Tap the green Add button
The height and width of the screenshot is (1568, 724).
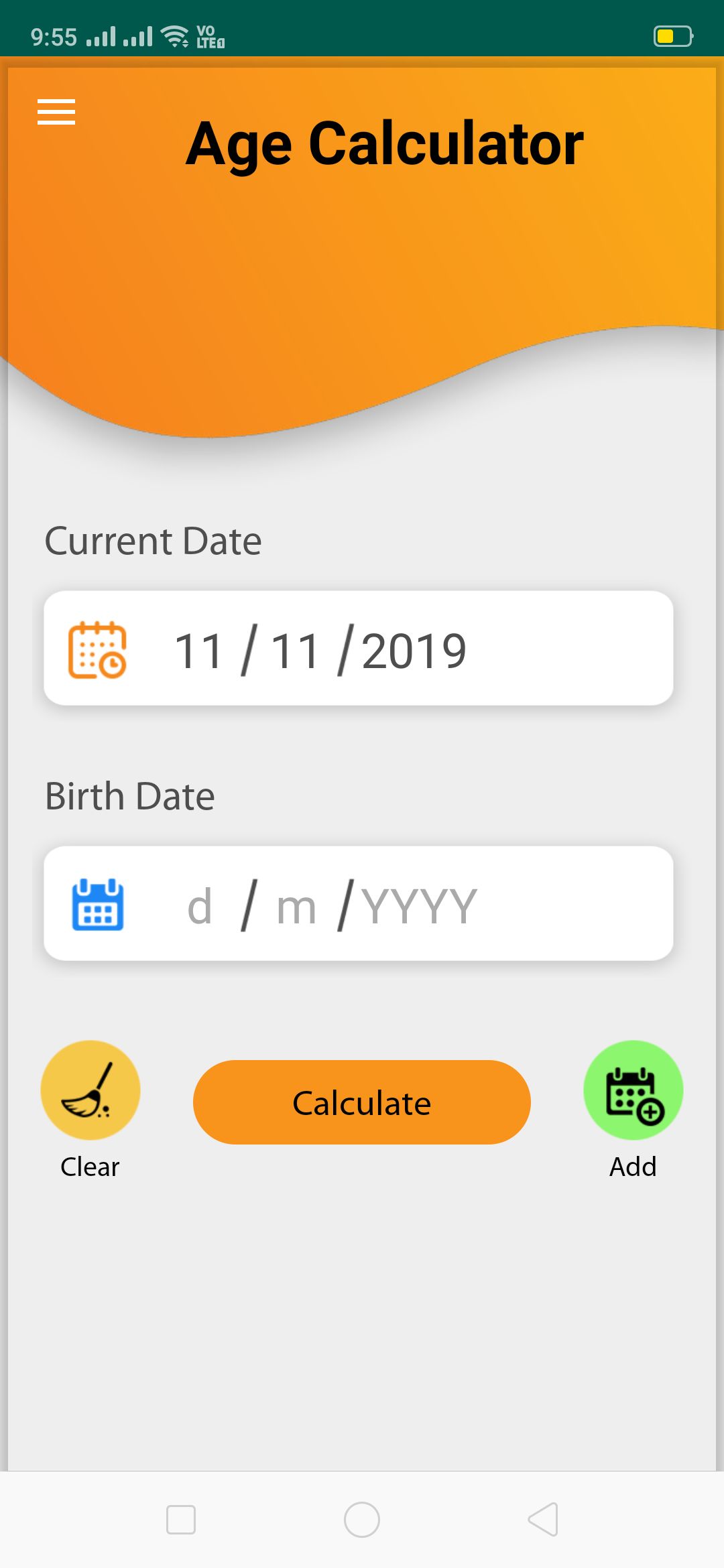tap(633, 1090)
